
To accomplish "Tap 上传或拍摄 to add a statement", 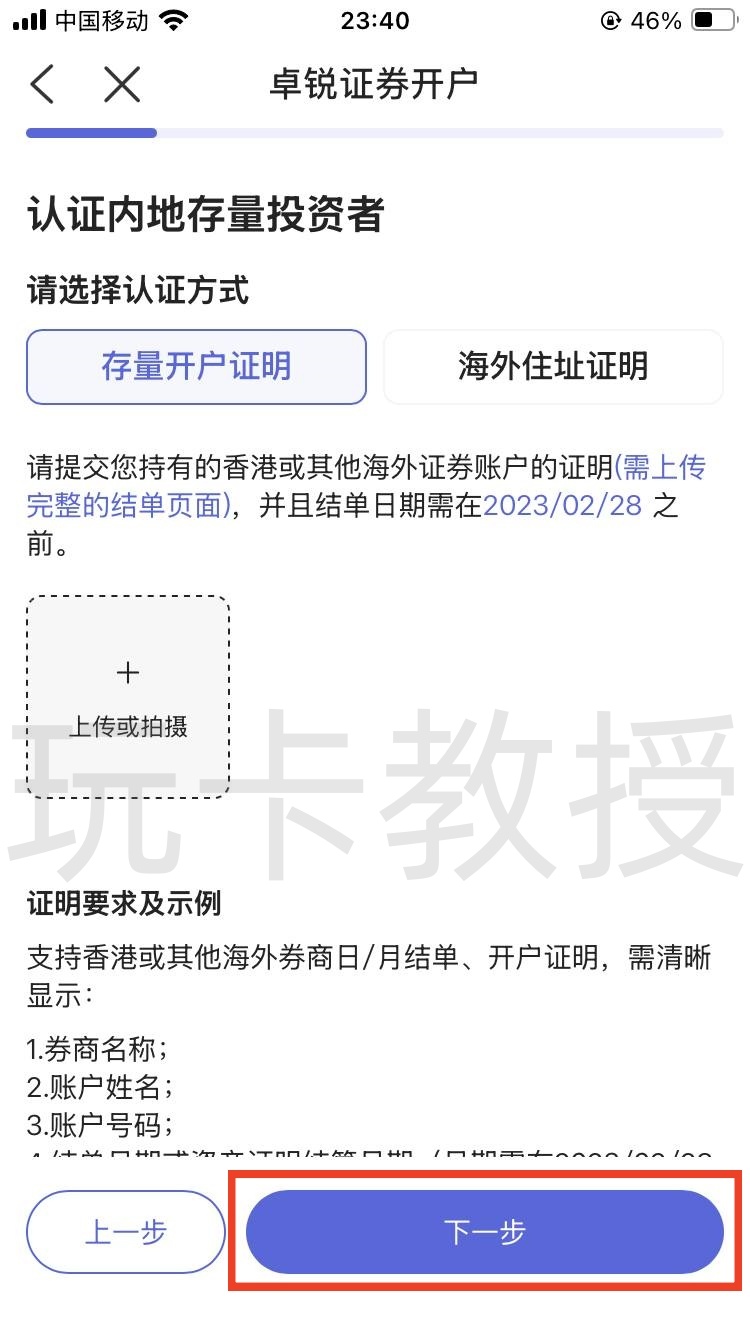I will coord(128,697).
